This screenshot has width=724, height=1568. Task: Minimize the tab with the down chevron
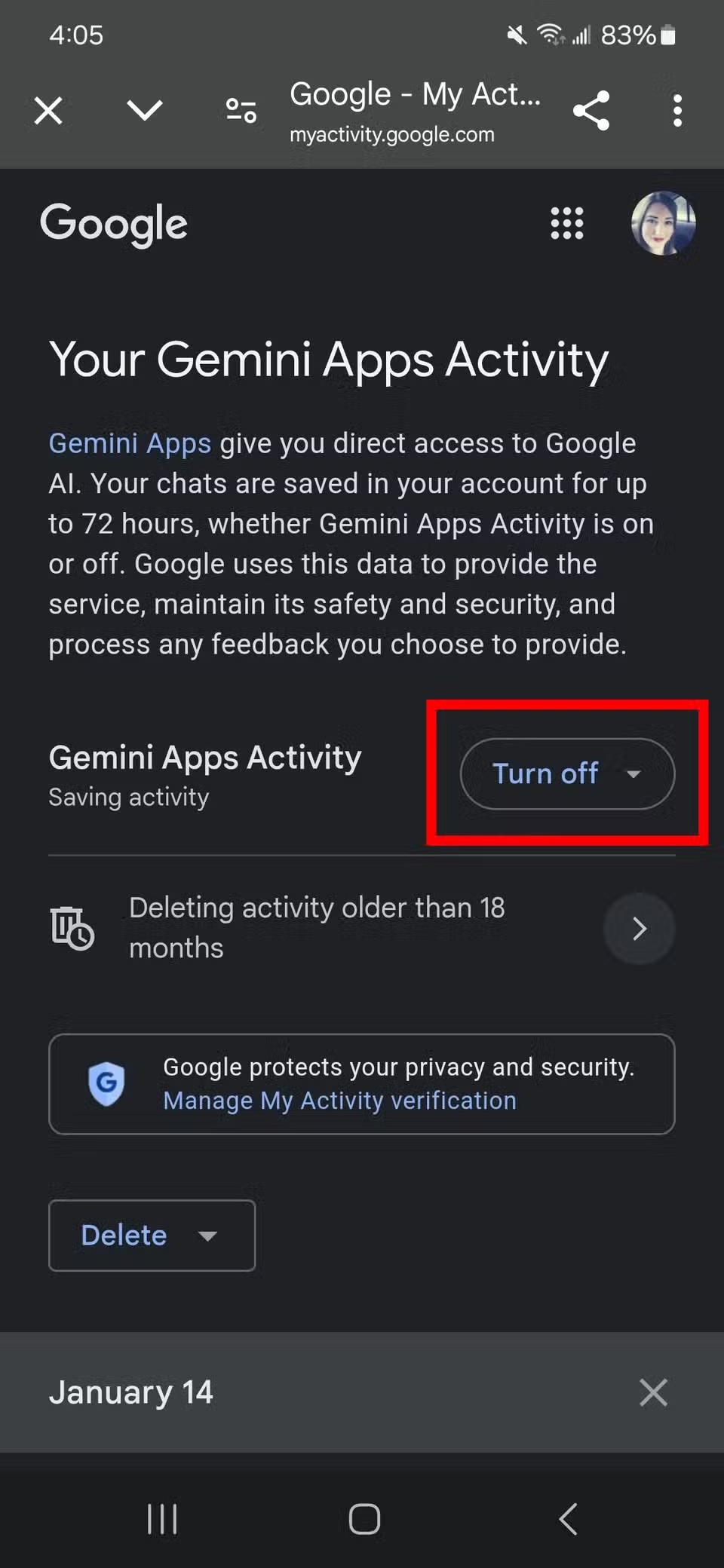(144, 111)
